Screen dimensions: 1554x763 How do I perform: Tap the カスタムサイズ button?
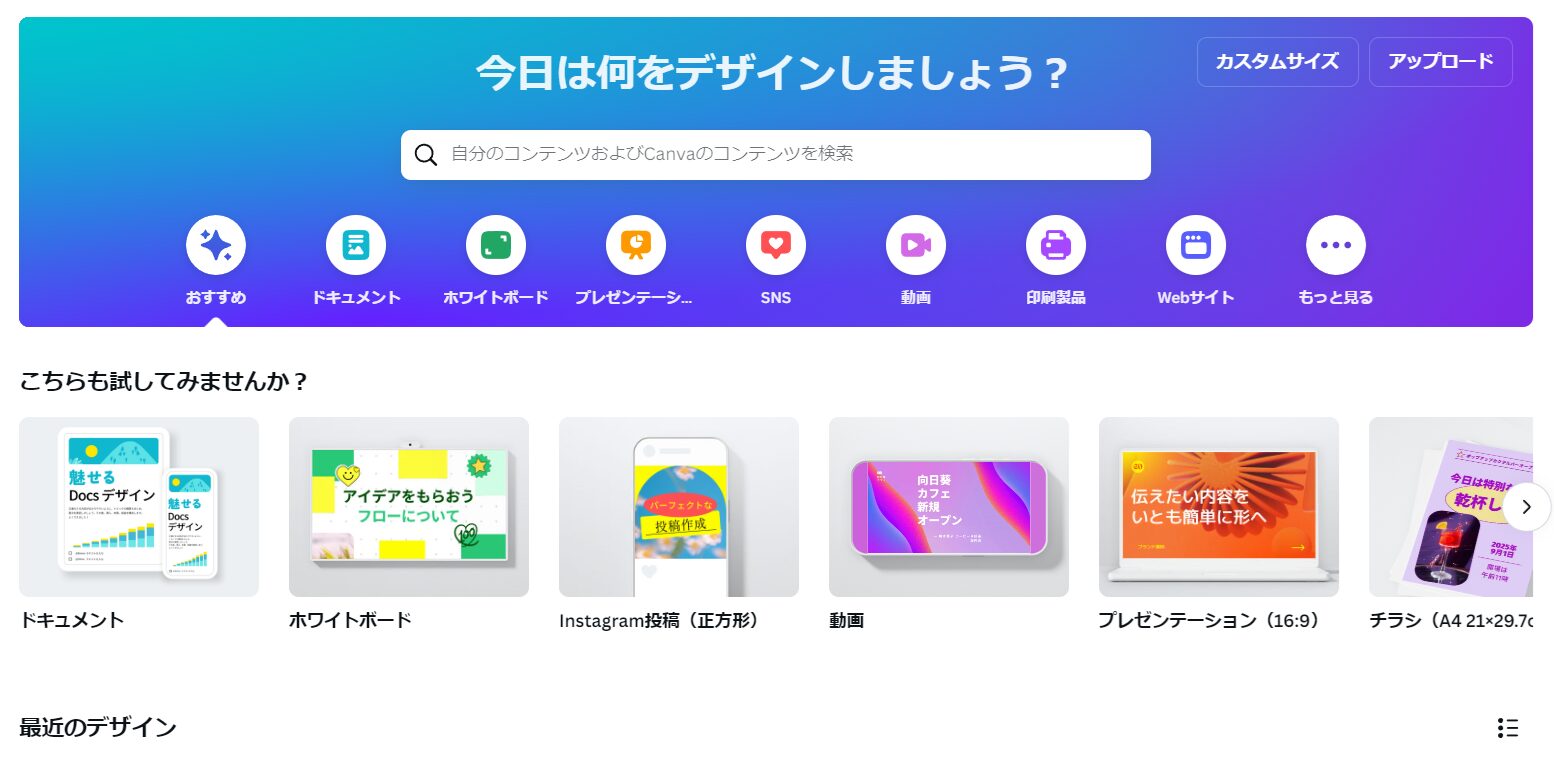tap(1277, 62)
